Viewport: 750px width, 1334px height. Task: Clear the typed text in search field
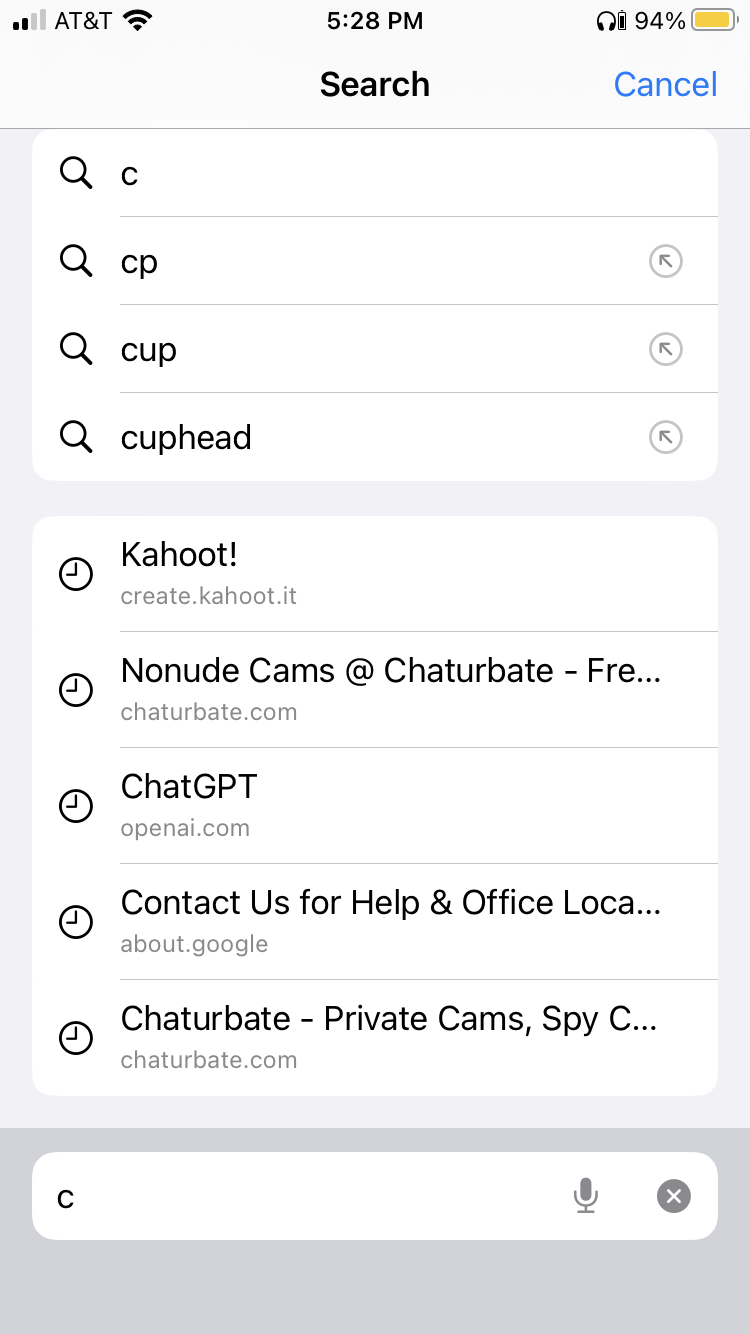(x=674, y=1196)
